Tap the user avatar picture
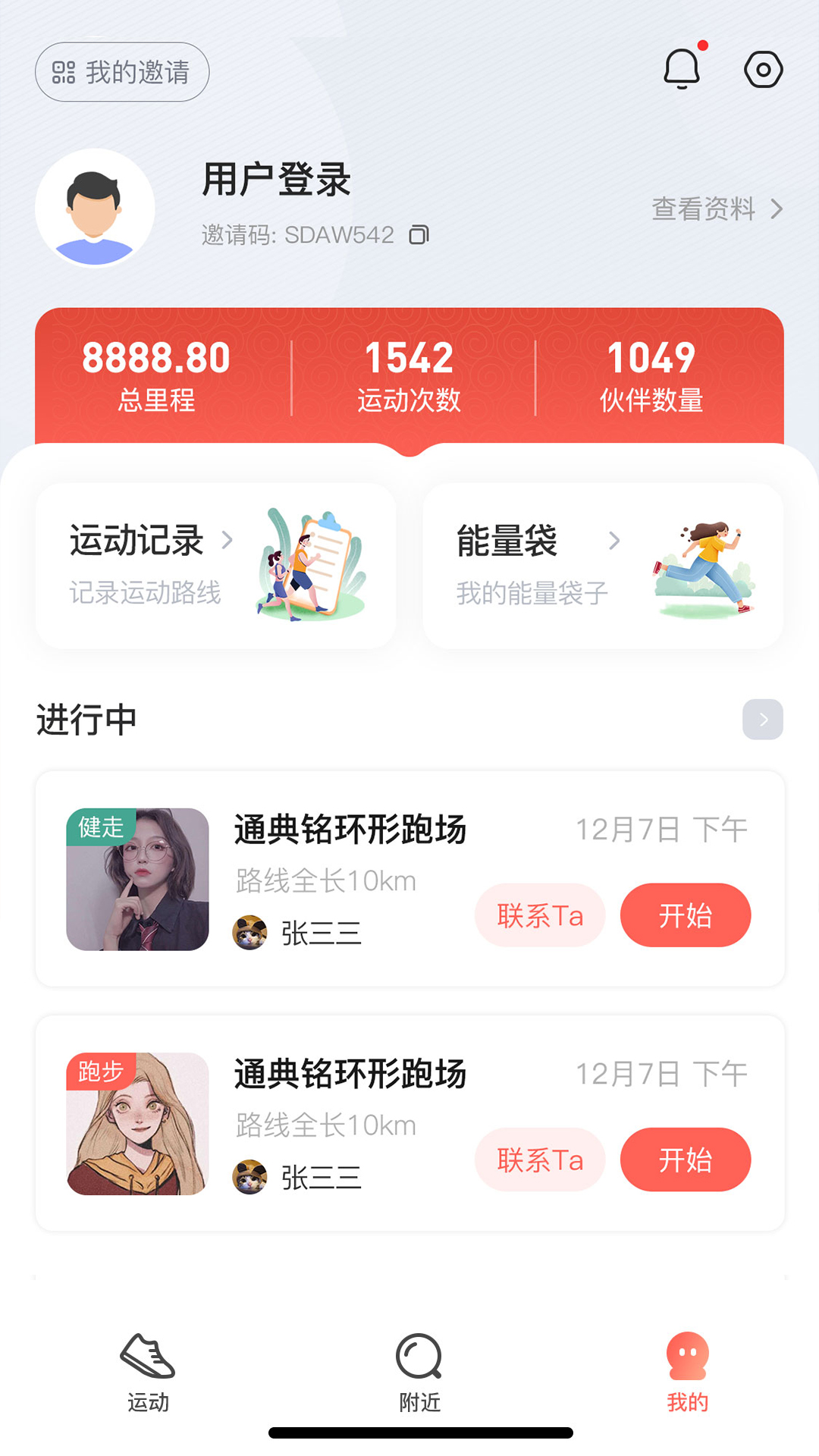The width and height of the screenshot is (819, 1456). [x=95, y=209]
